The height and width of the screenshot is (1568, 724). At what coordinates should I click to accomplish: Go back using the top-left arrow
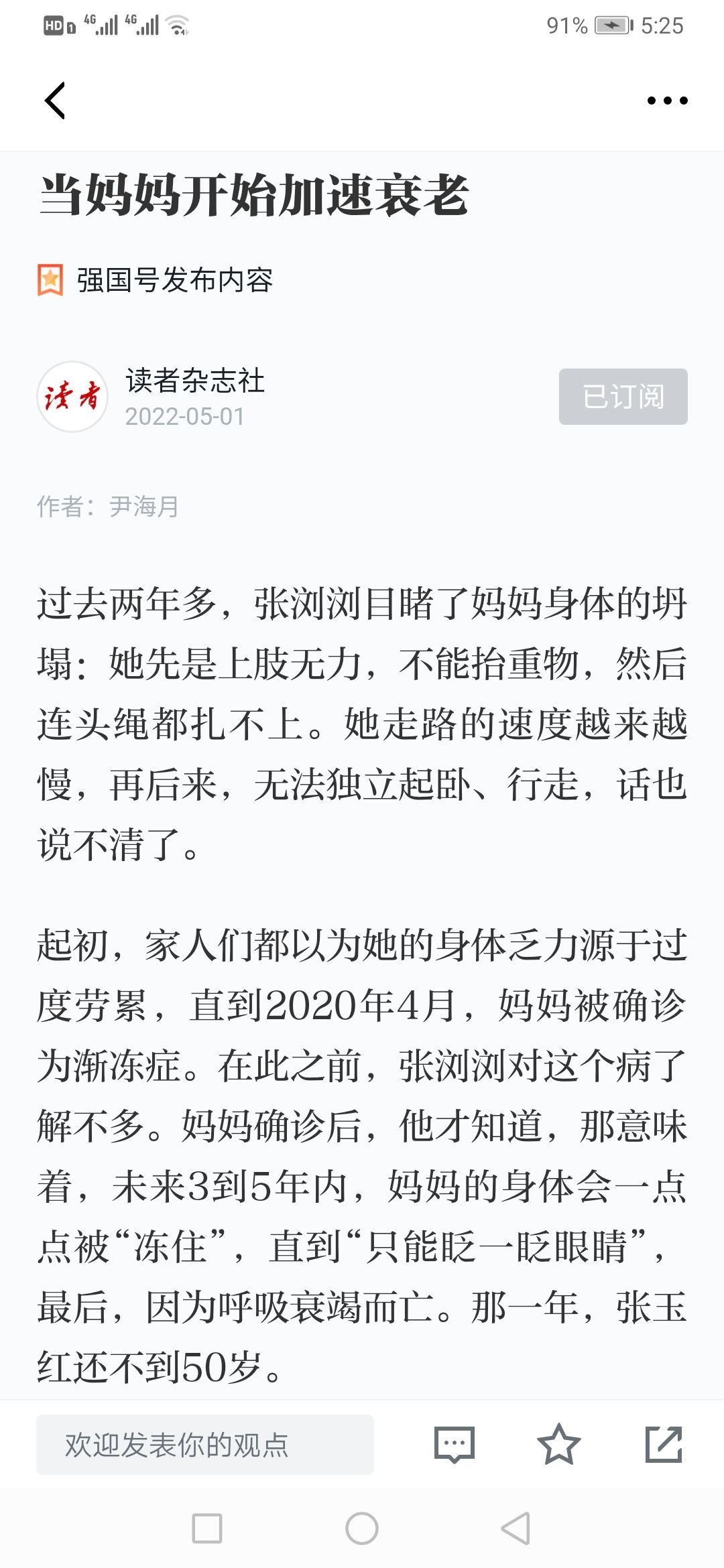[55, 101]
